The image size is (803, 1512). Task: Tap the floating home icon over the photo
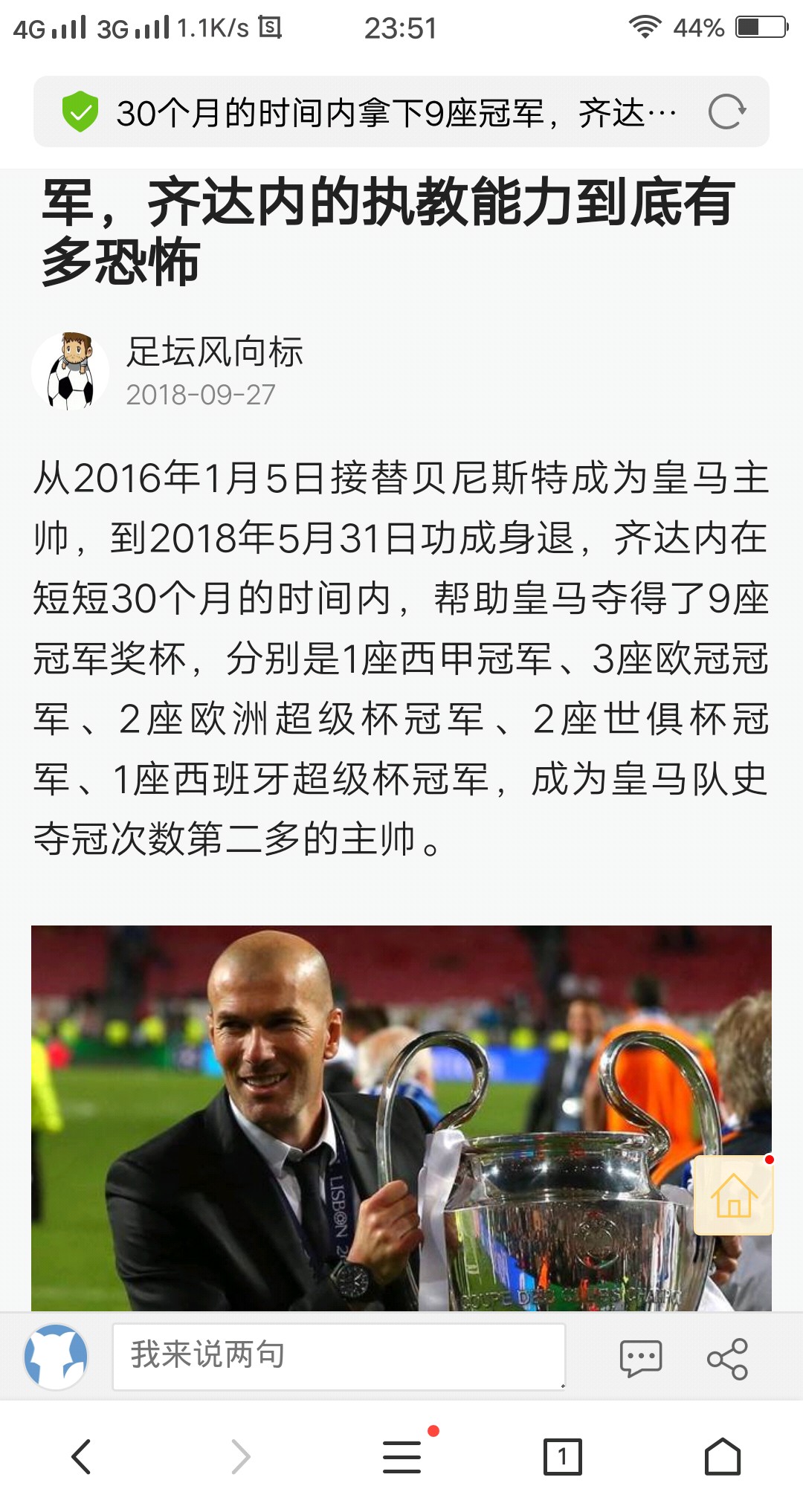tap(733, 1195)
